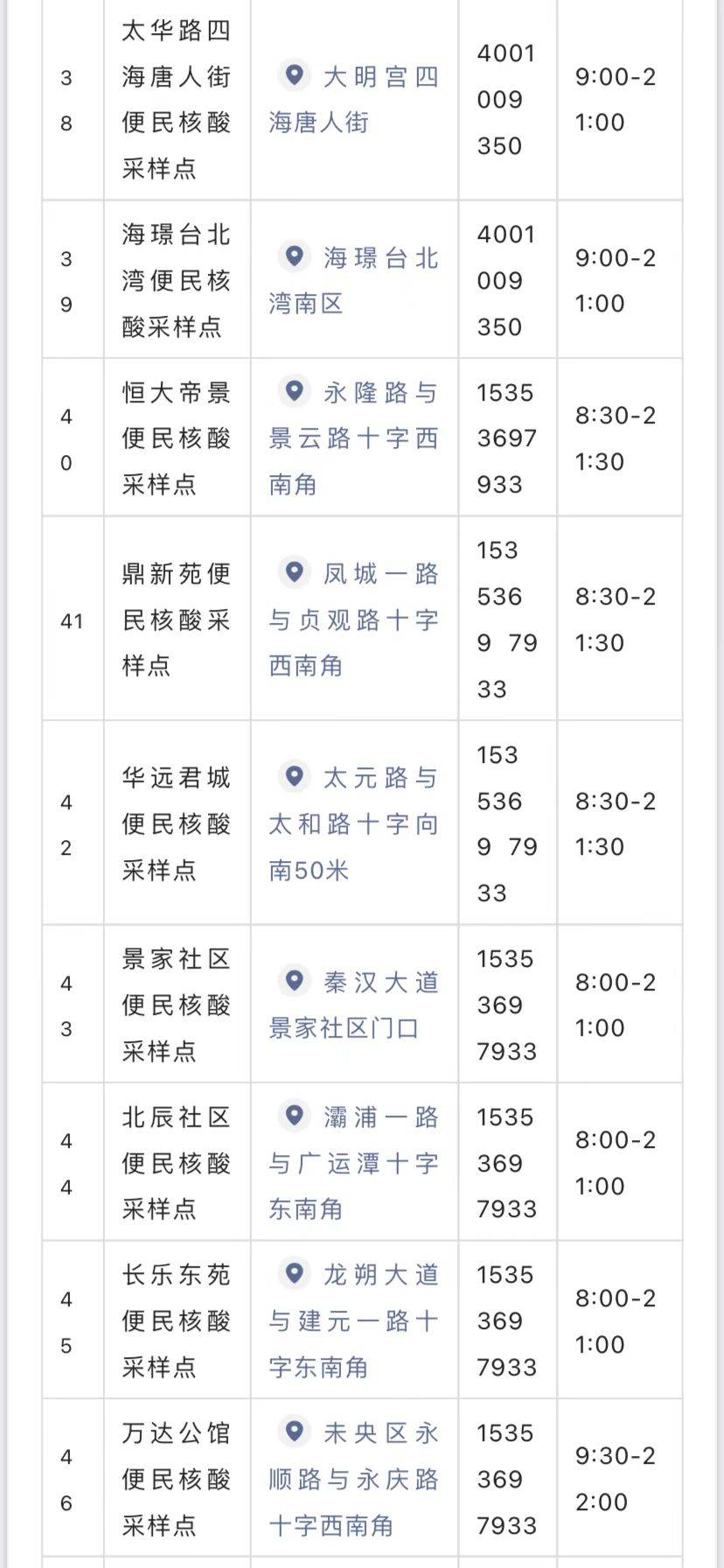Image resolution: width=724 pixels, height=1568 pixels.
Task: View the 龙朔大道与建元一路十字东南角 location
Action: 353,1320
